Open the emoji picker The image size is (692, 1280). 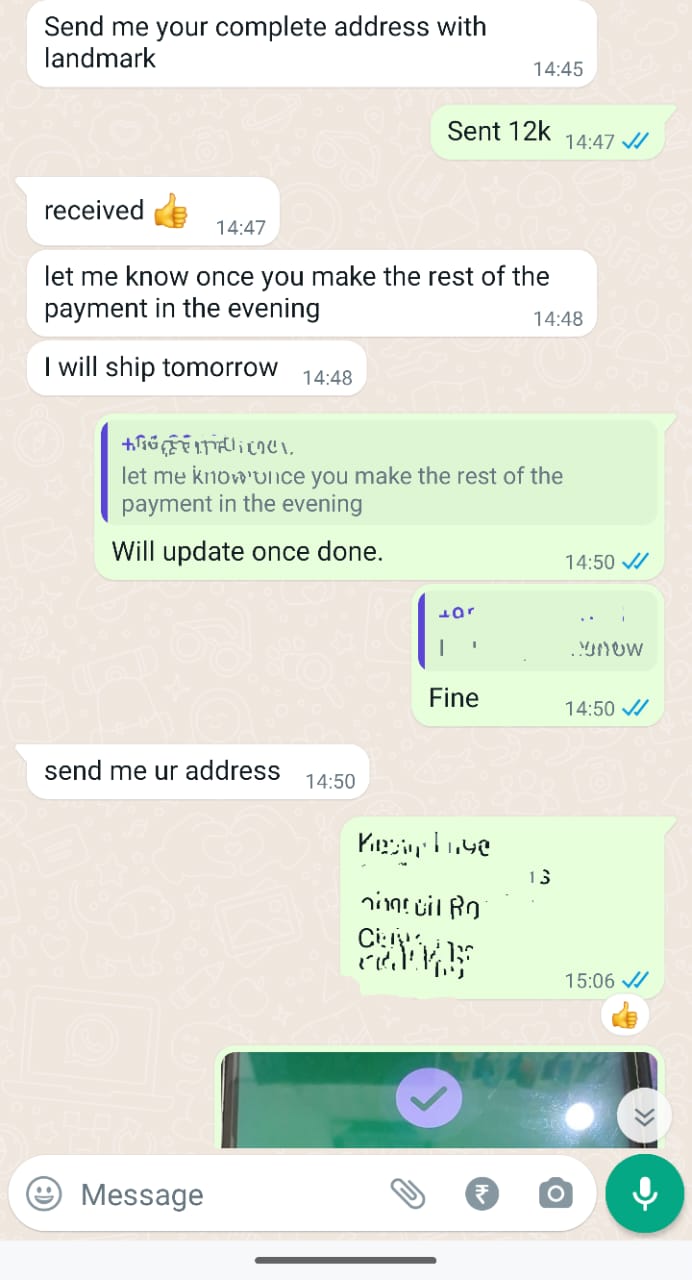tap(44, 1193)
